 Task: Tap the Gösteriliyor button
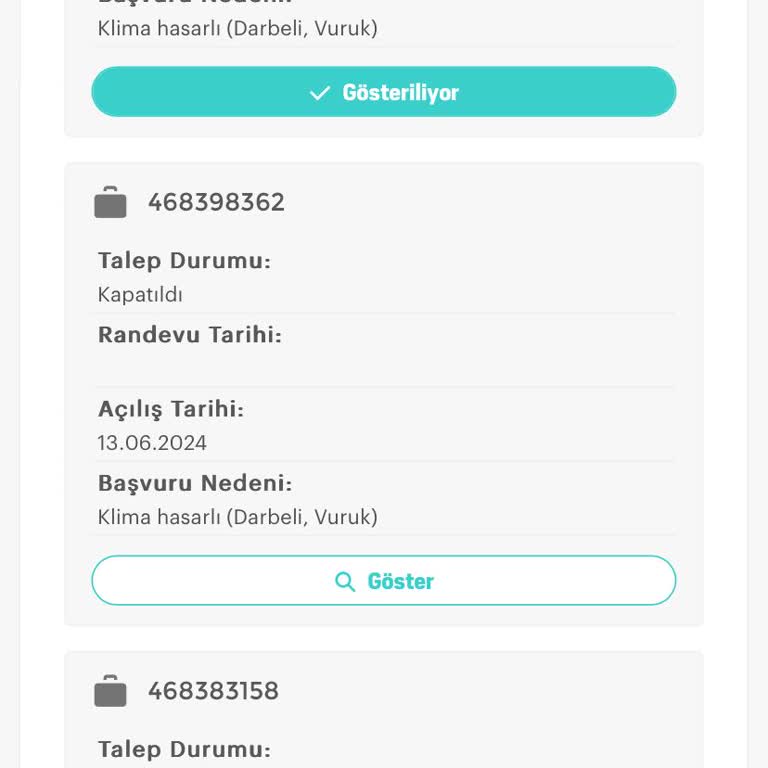(384, 92)
